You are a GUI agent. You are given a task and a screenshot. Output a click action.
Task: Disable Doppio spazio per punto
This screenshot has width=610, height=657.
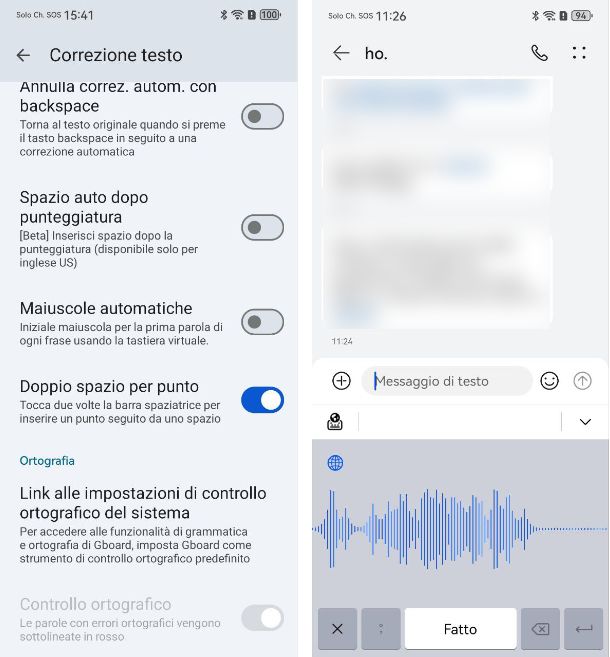coord(262,400)
